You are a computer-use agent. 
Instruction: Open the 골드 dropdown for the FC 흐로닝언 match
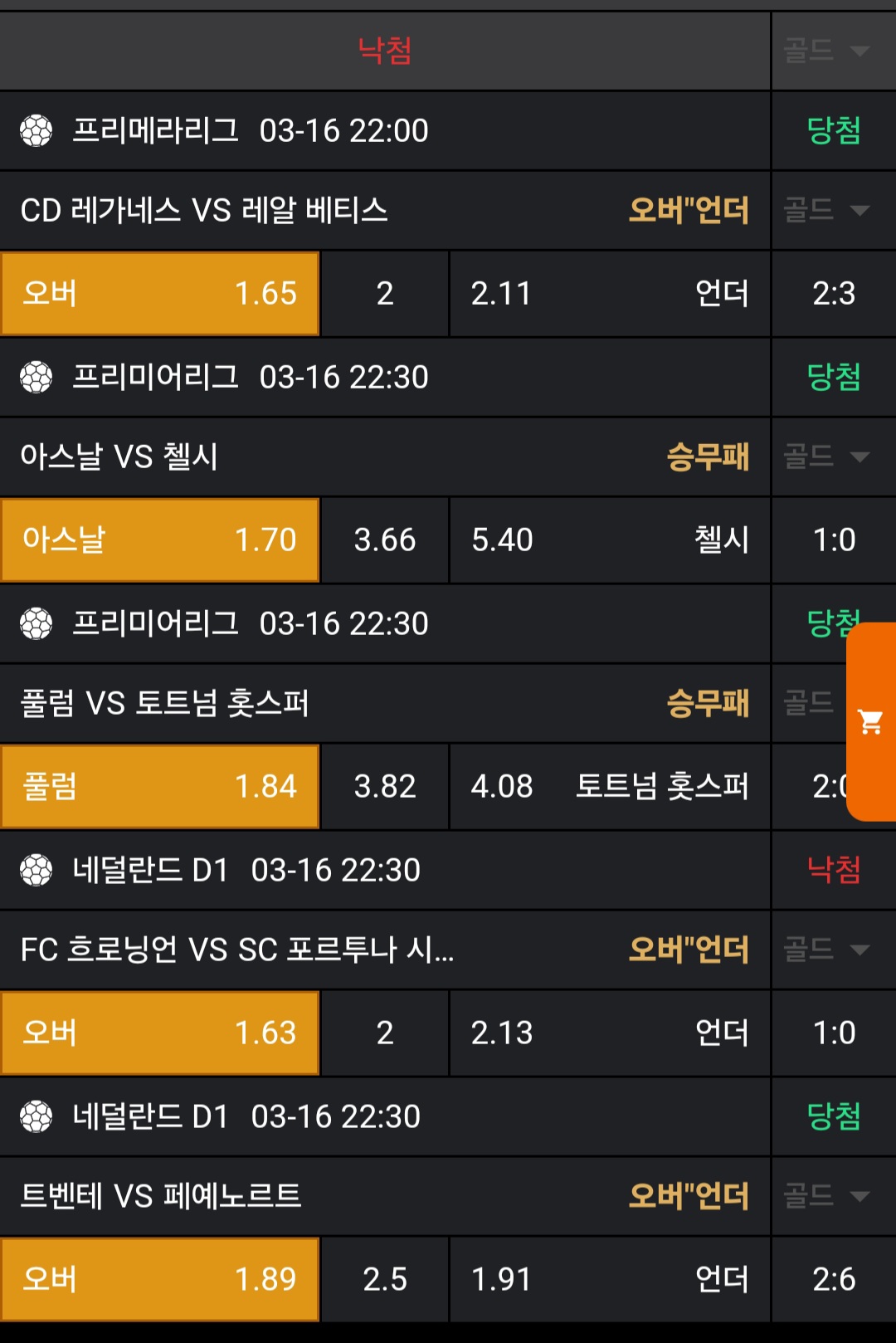pyautogui.click(x=827, y=950)
